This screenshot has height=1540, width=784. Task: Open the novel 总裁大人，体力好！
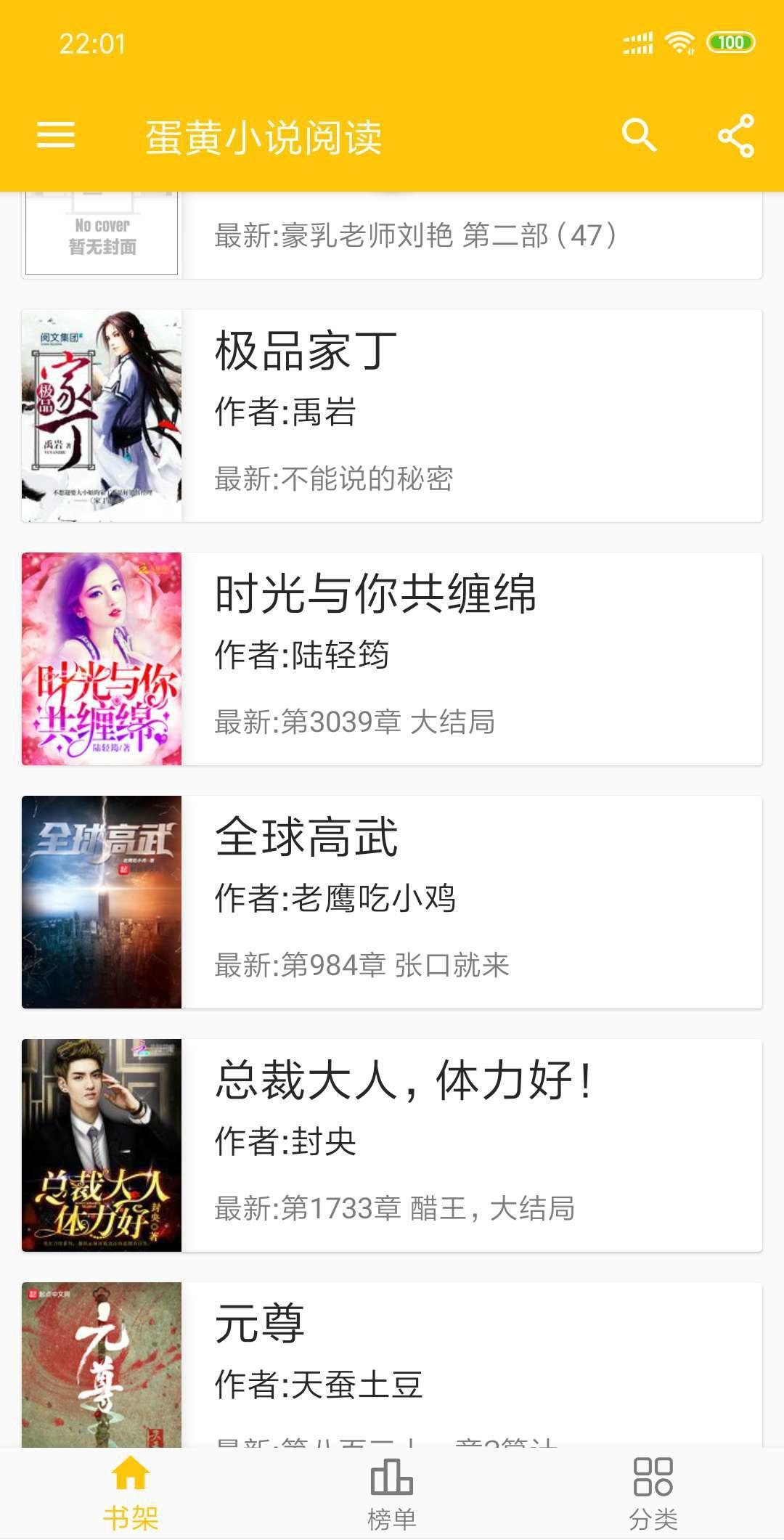click(403, 1082)
